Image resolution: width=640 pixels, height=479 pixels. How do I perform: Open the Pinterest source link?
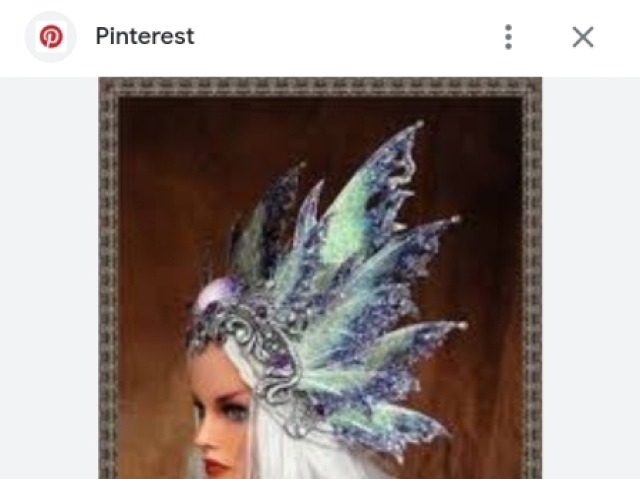click(x=144, y=37)
